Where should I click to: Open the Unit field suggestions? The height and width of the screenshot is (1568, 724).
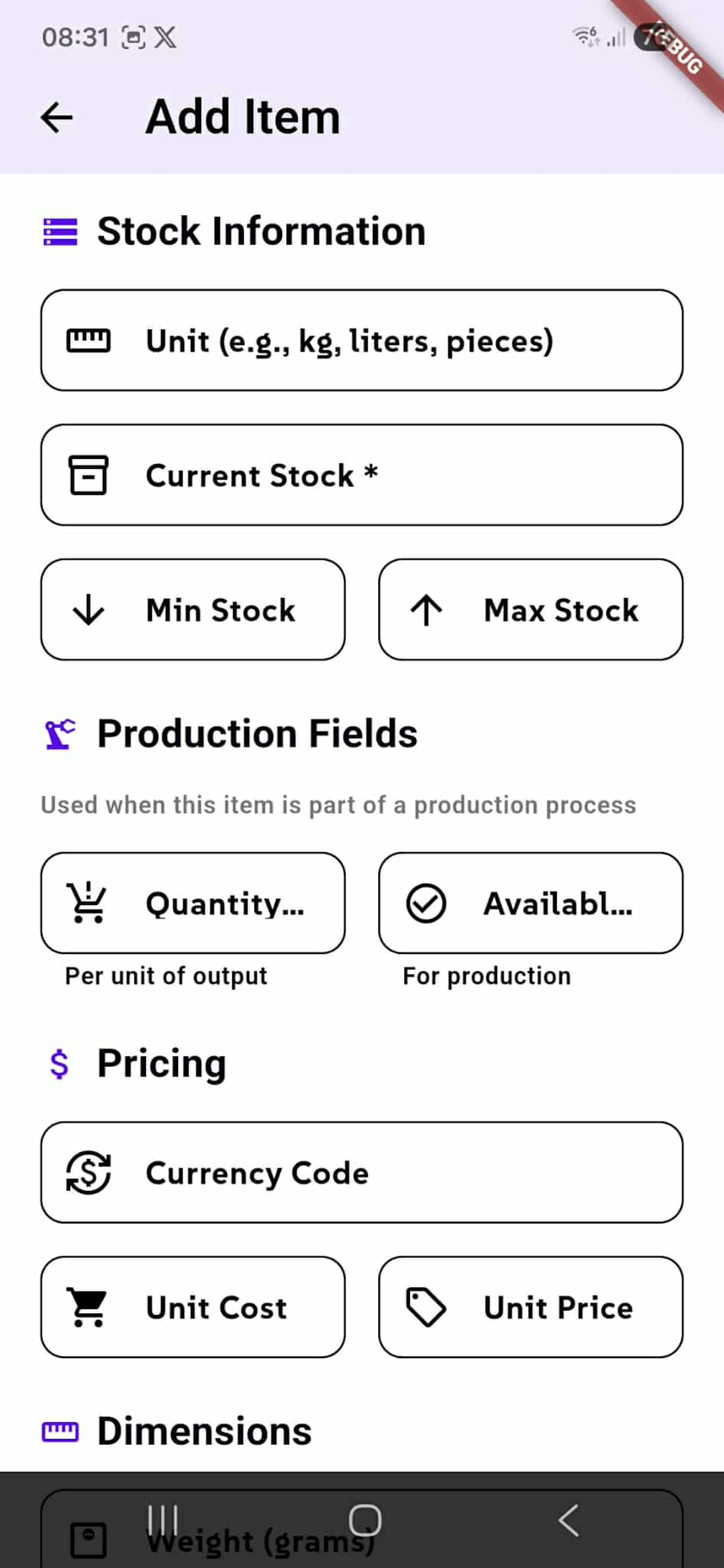coord(362,340)
